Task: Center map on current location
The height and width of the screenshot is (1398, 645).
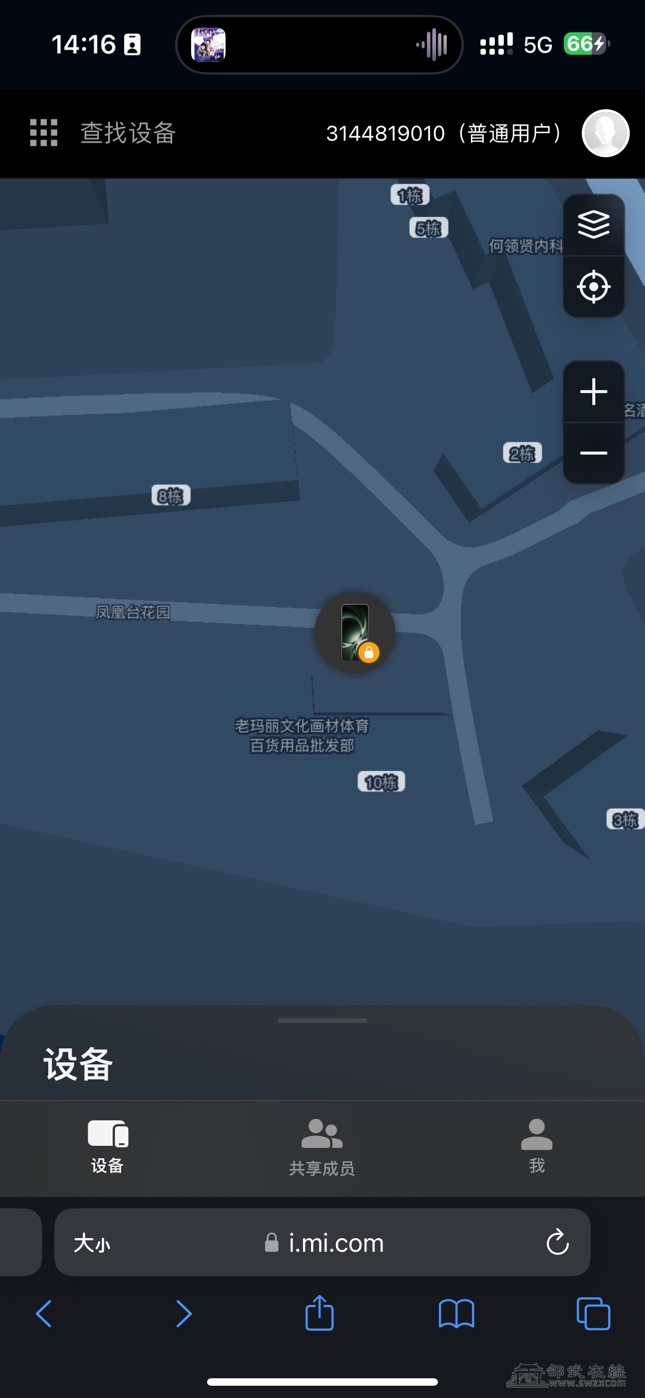Action: pos(594,287)
